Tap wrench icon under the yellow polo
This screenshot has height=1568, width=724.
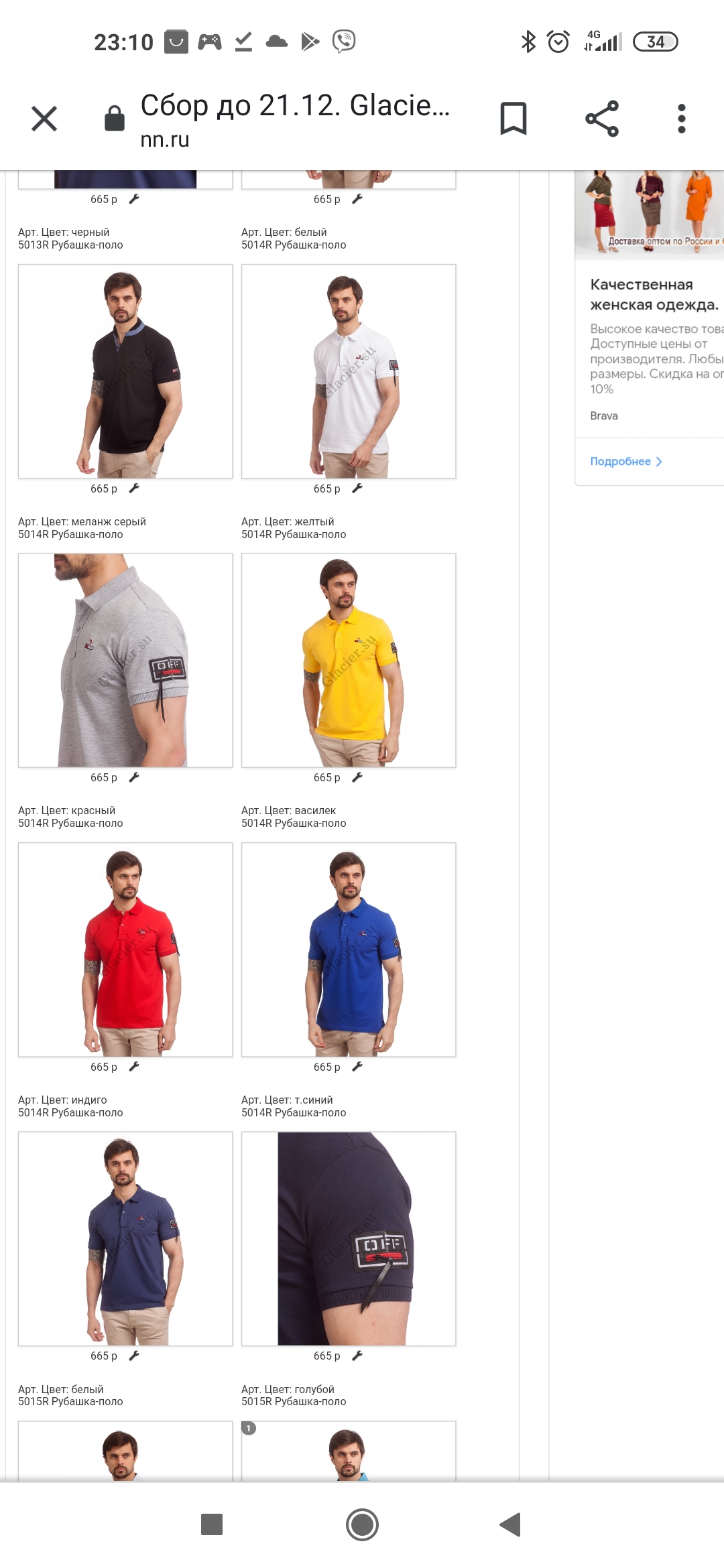click(x=357, y=777)
